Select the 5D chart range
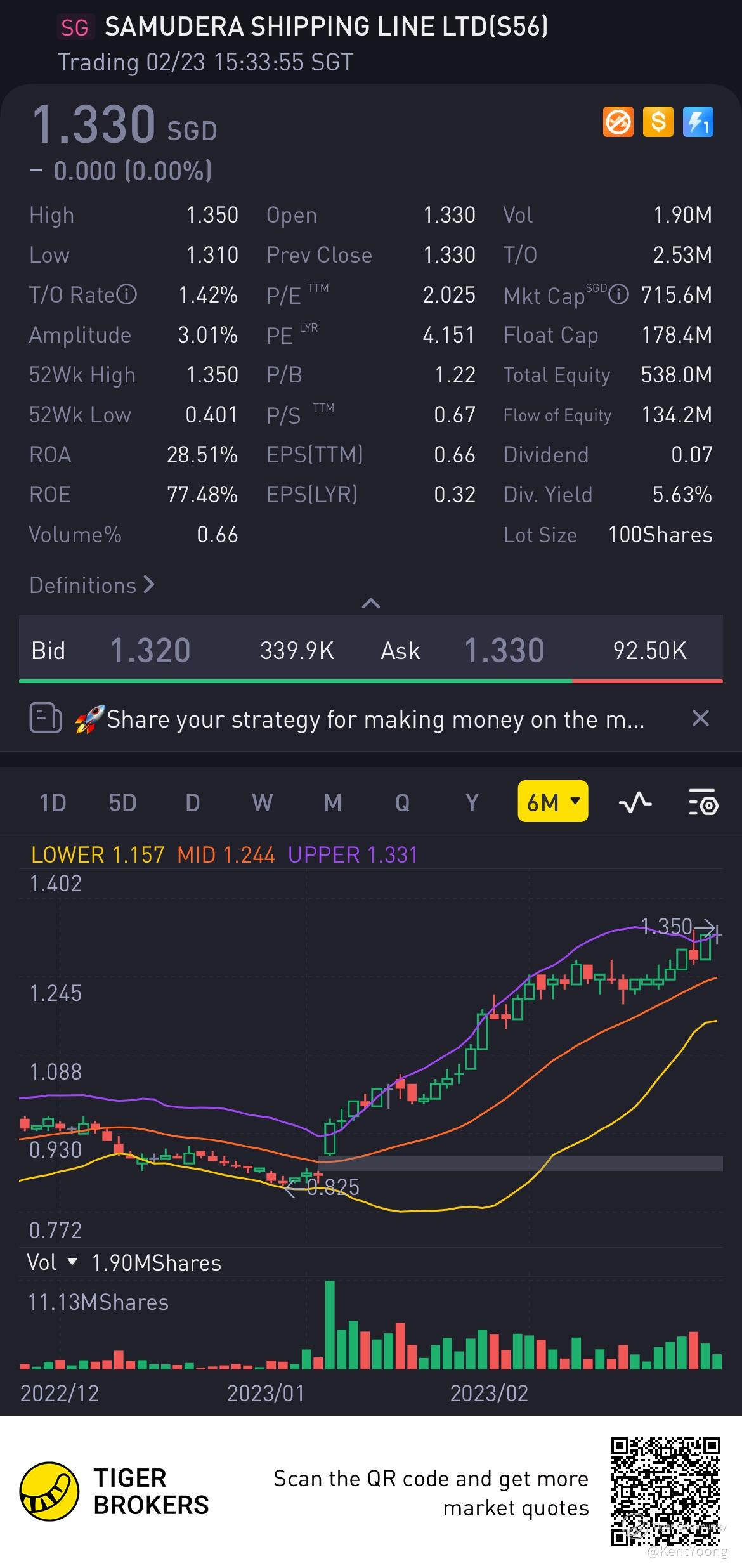The image size is (742, 1568). click(122, 803)
